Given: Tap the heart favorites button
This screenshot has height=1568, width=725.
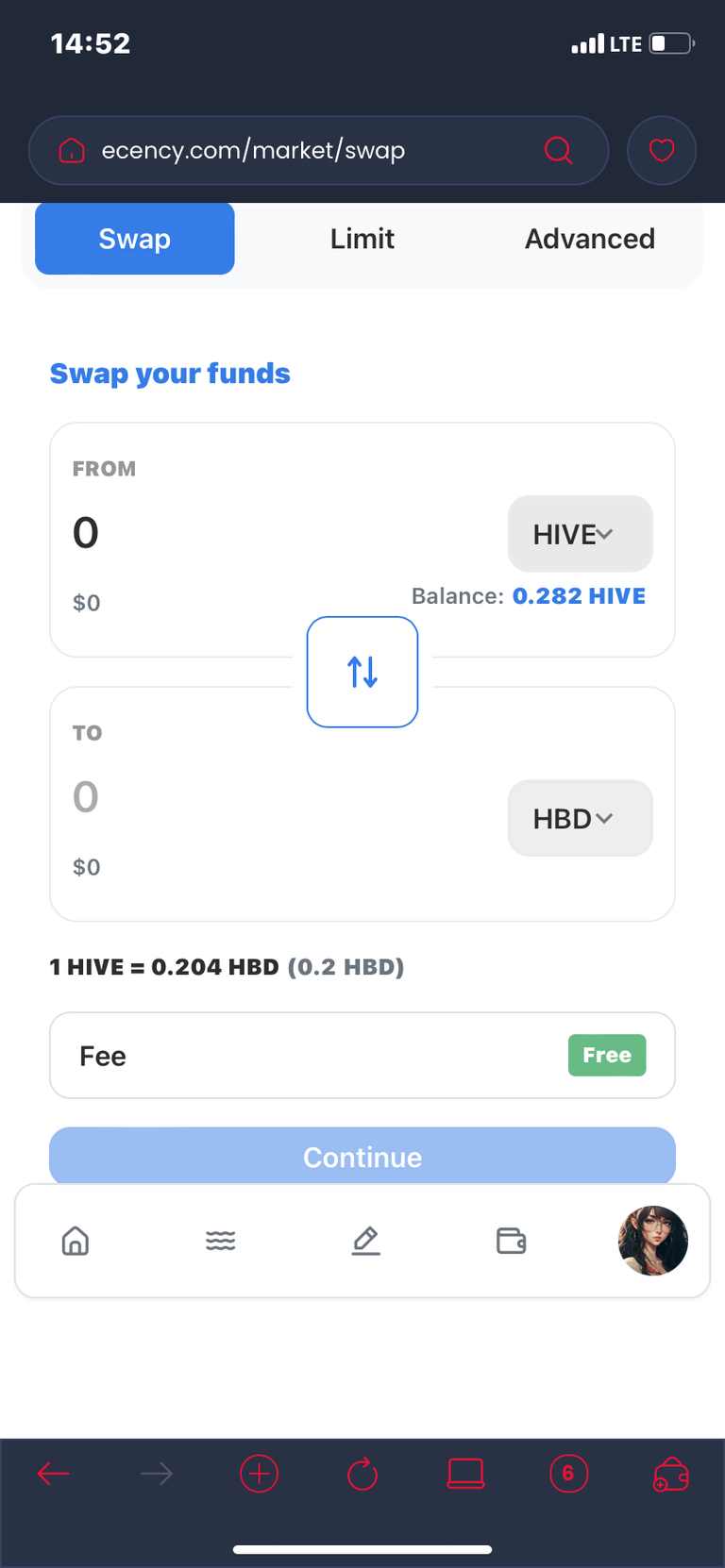Looking at the screenshot, I should click(662, 150).
